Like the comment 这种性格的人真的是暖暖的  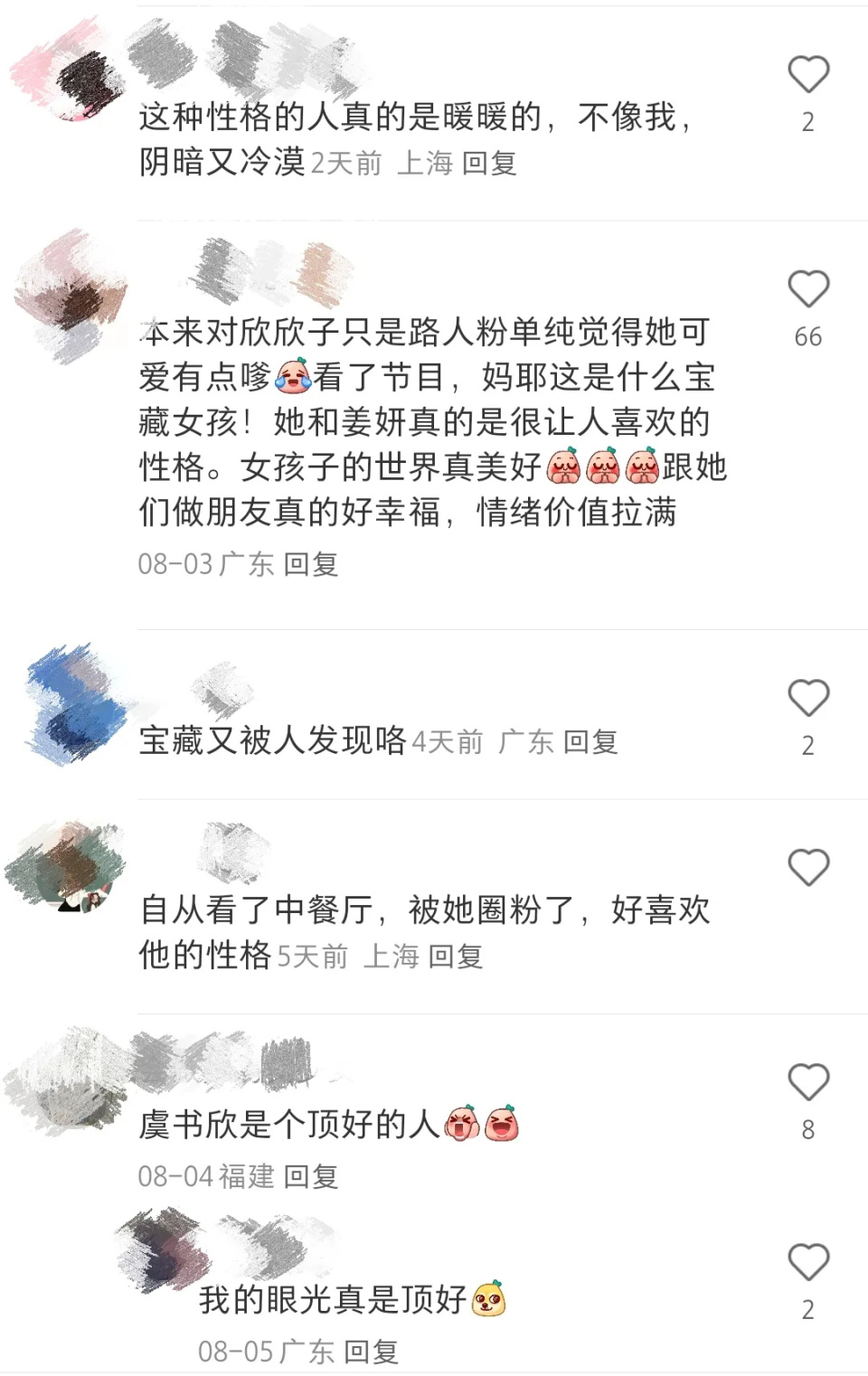(x=807, y=74)
